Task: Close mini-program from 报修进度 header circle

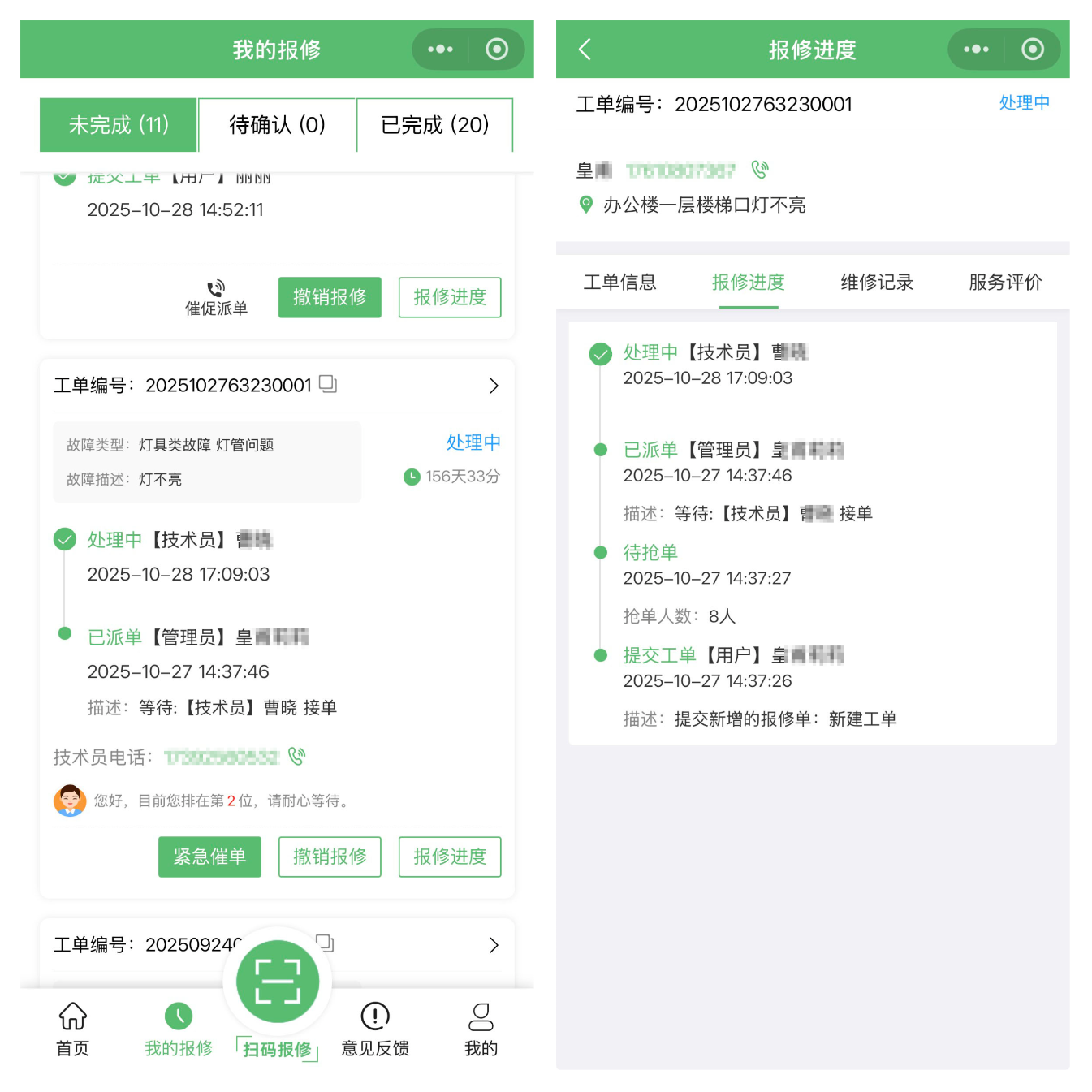Action: tap(1032, 50)
